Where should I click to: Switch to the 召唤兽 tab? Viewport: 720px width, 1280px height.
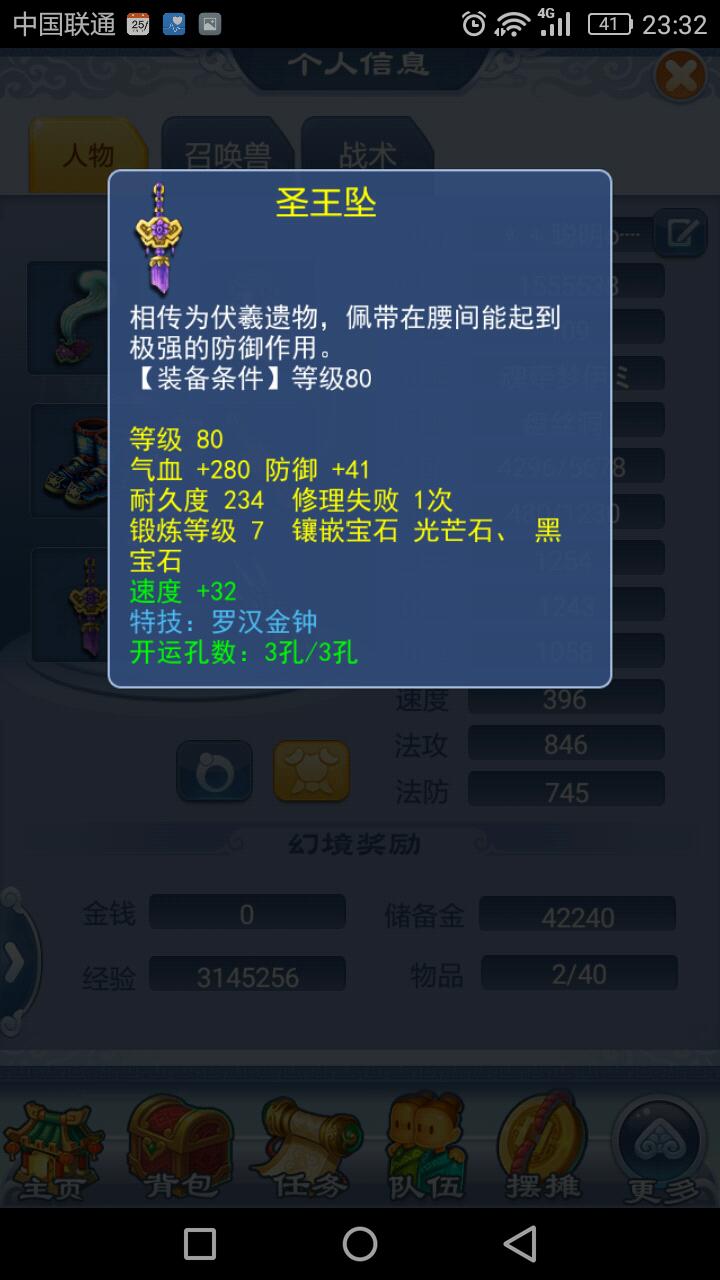tap(228, 155)
